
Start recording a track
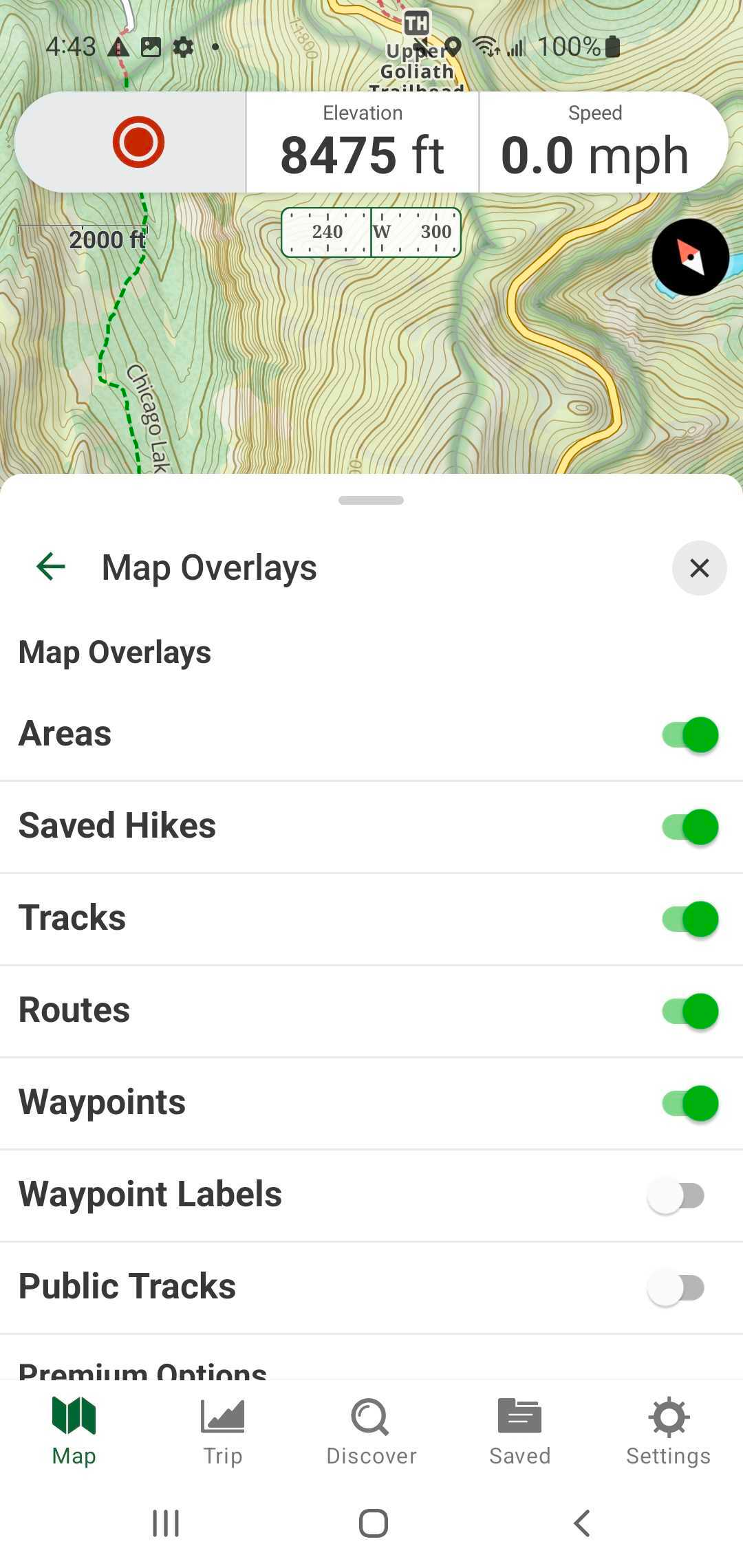coord(138,142)
